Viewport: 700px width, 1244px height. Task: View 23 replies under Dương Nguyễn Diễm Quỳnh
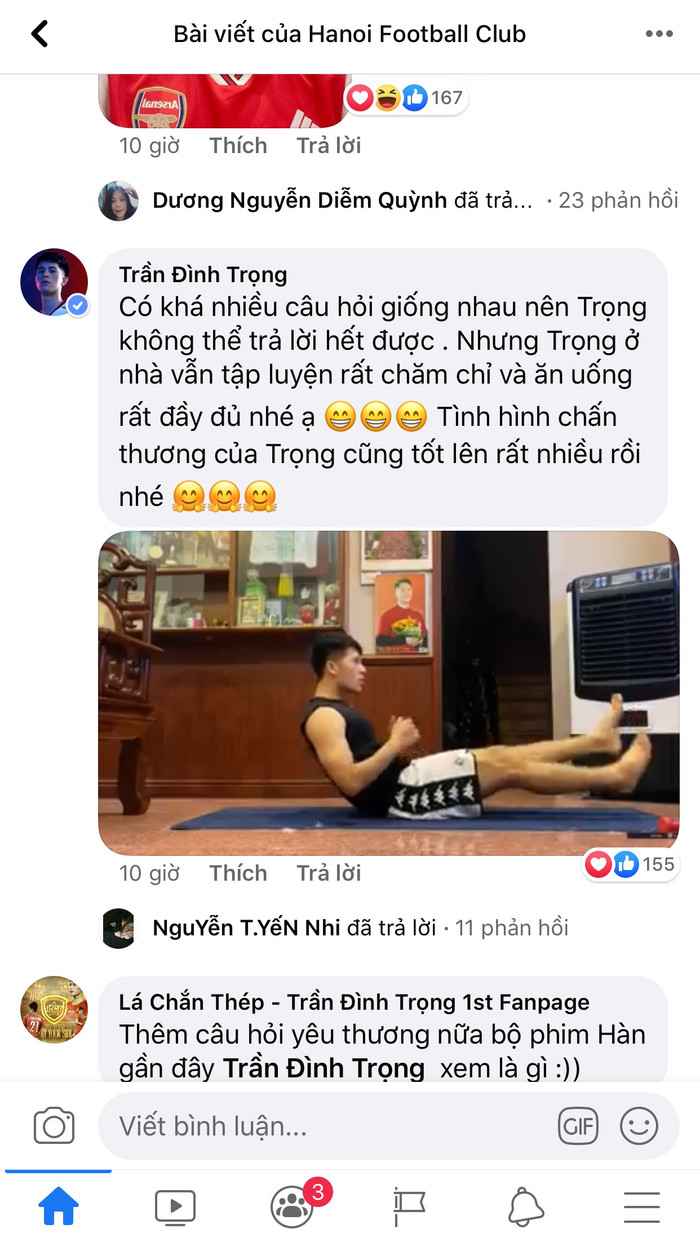click(x=612, y=200)
